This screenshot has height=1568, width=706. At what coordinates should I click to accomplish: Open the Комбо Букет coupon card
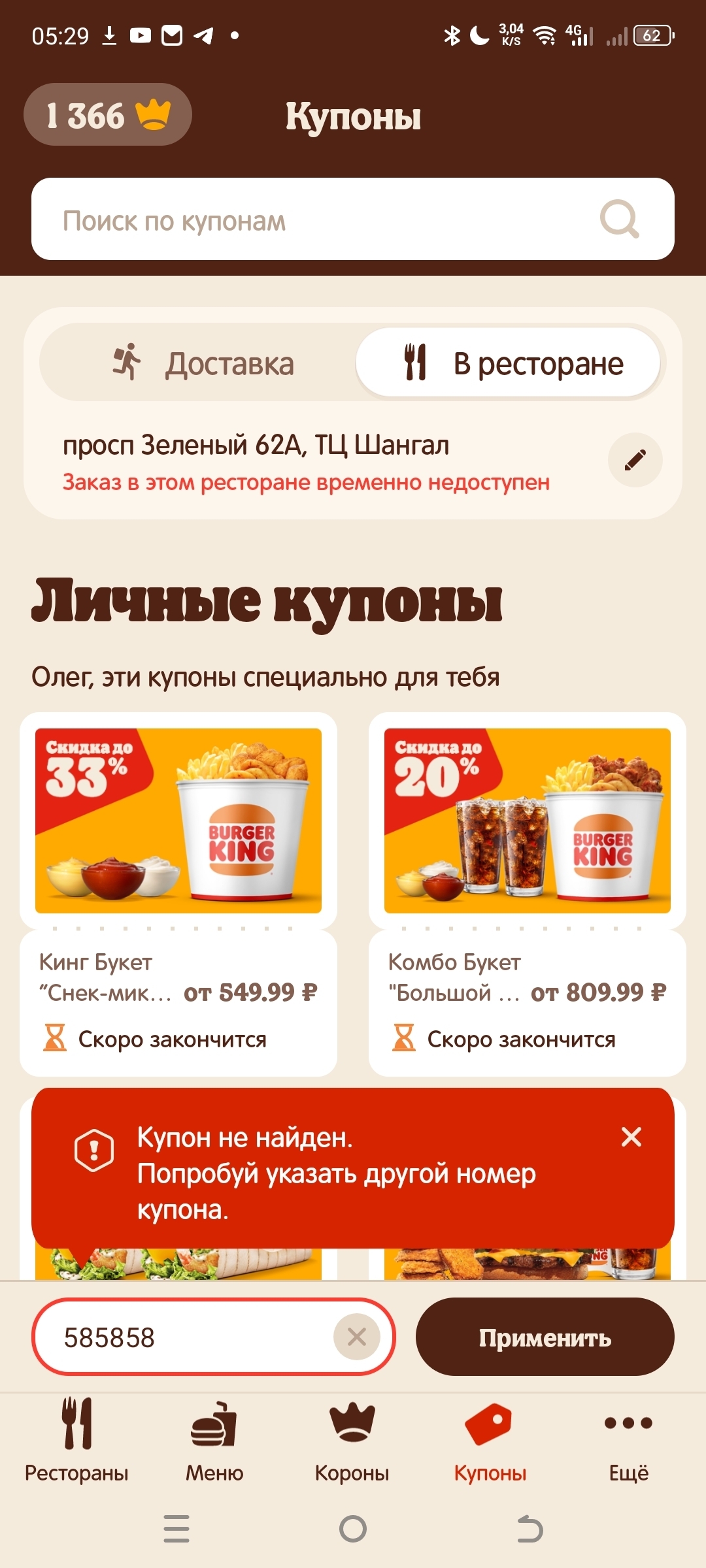tap(528, 894)
